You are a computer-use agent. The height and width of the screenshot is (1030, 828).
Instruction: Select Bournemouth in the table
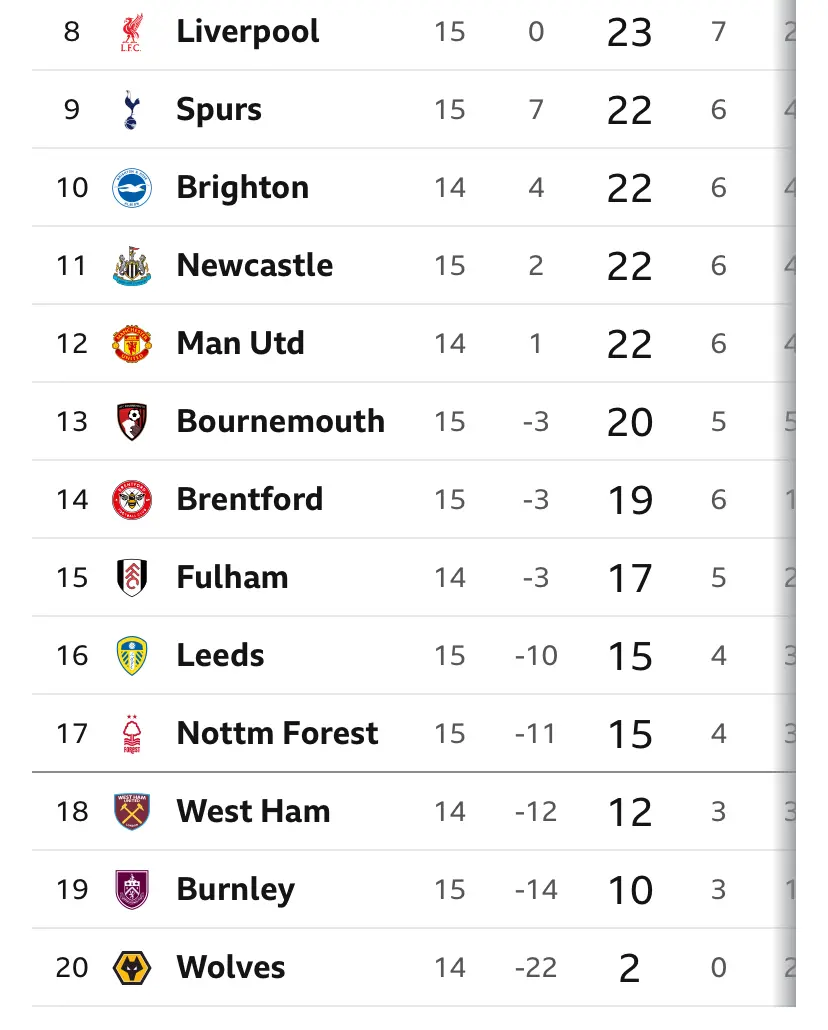click(x=280, y=421)
